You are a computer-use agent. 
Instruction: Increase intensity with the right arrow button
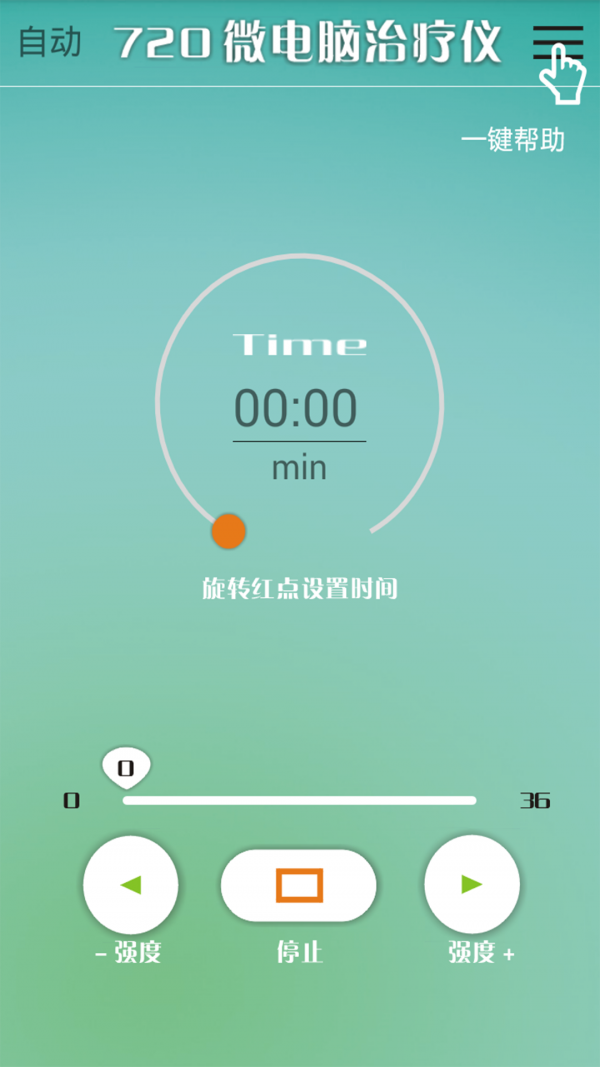click(x=472, y=885)
